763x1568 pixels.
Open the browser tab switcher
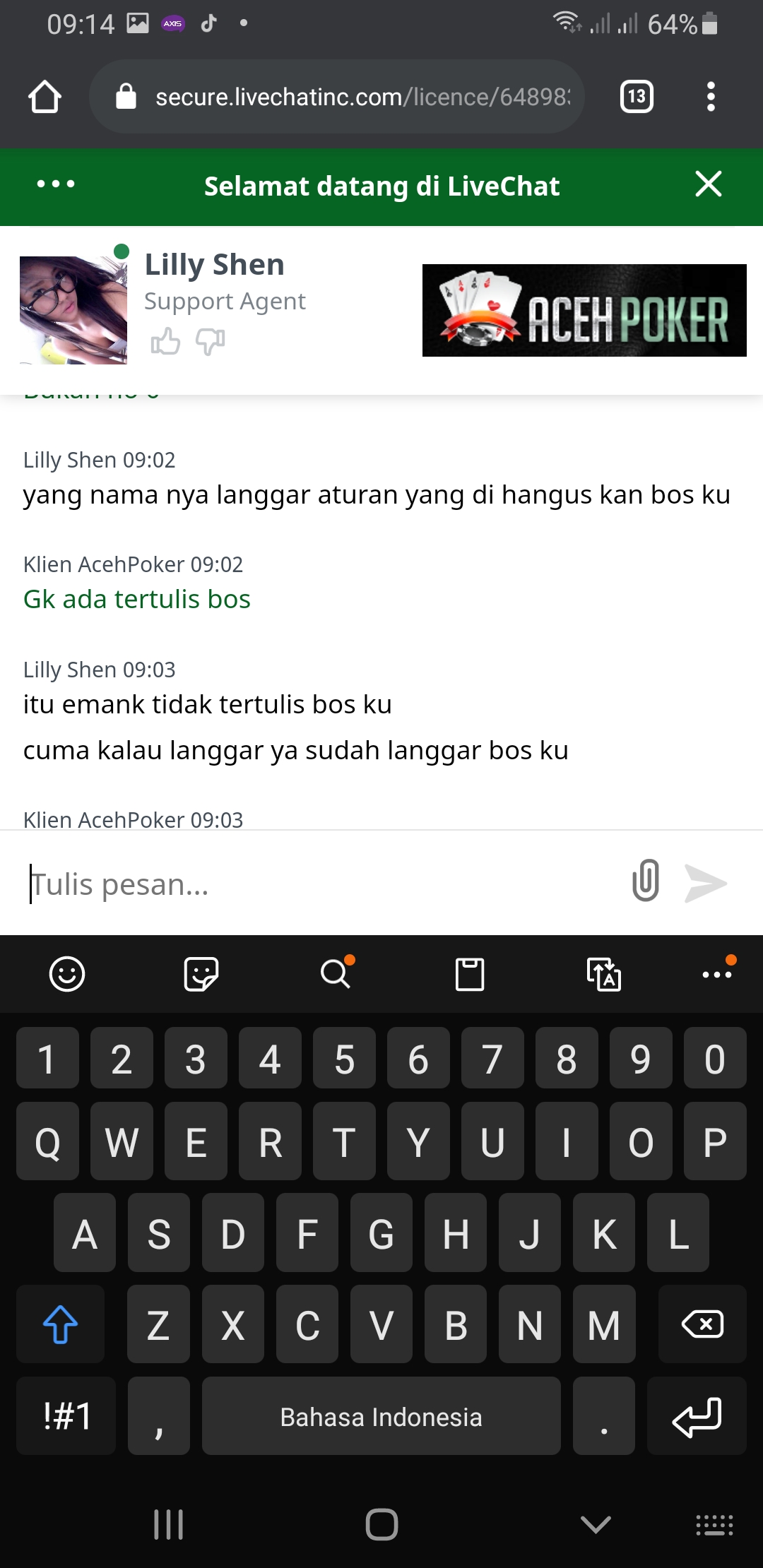click(637, 97)
